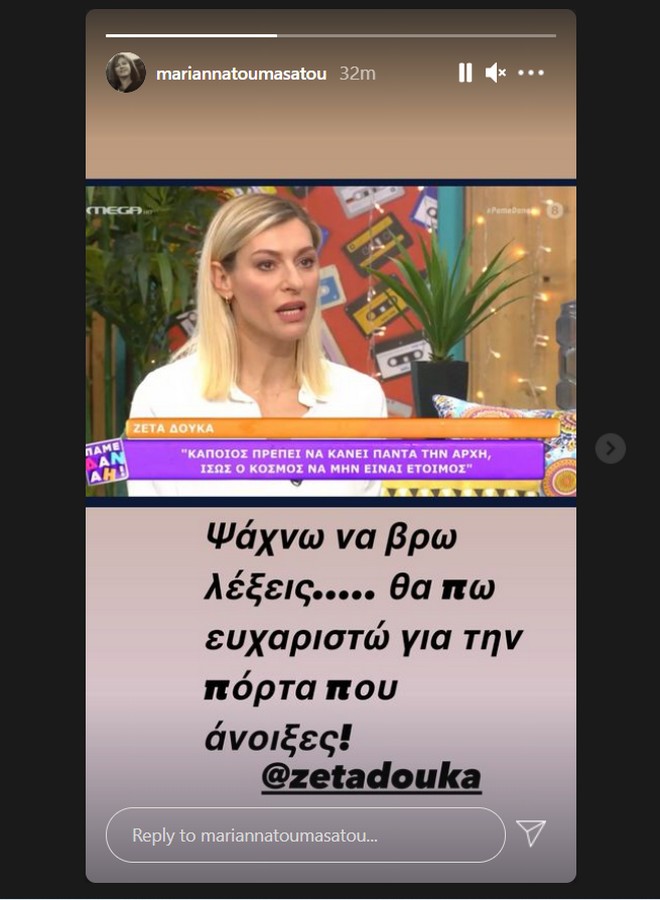
Task: Open mariannatoumasatou's profile picture
Action: [x=126, y=72]
